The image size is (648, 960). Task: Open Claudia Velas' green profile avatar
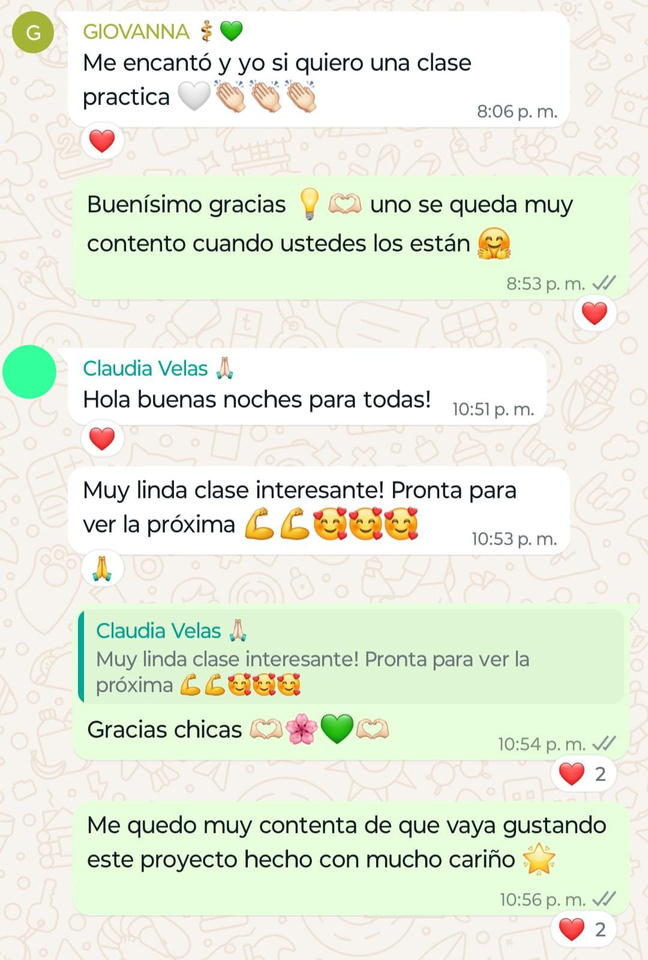pos(29,372)
